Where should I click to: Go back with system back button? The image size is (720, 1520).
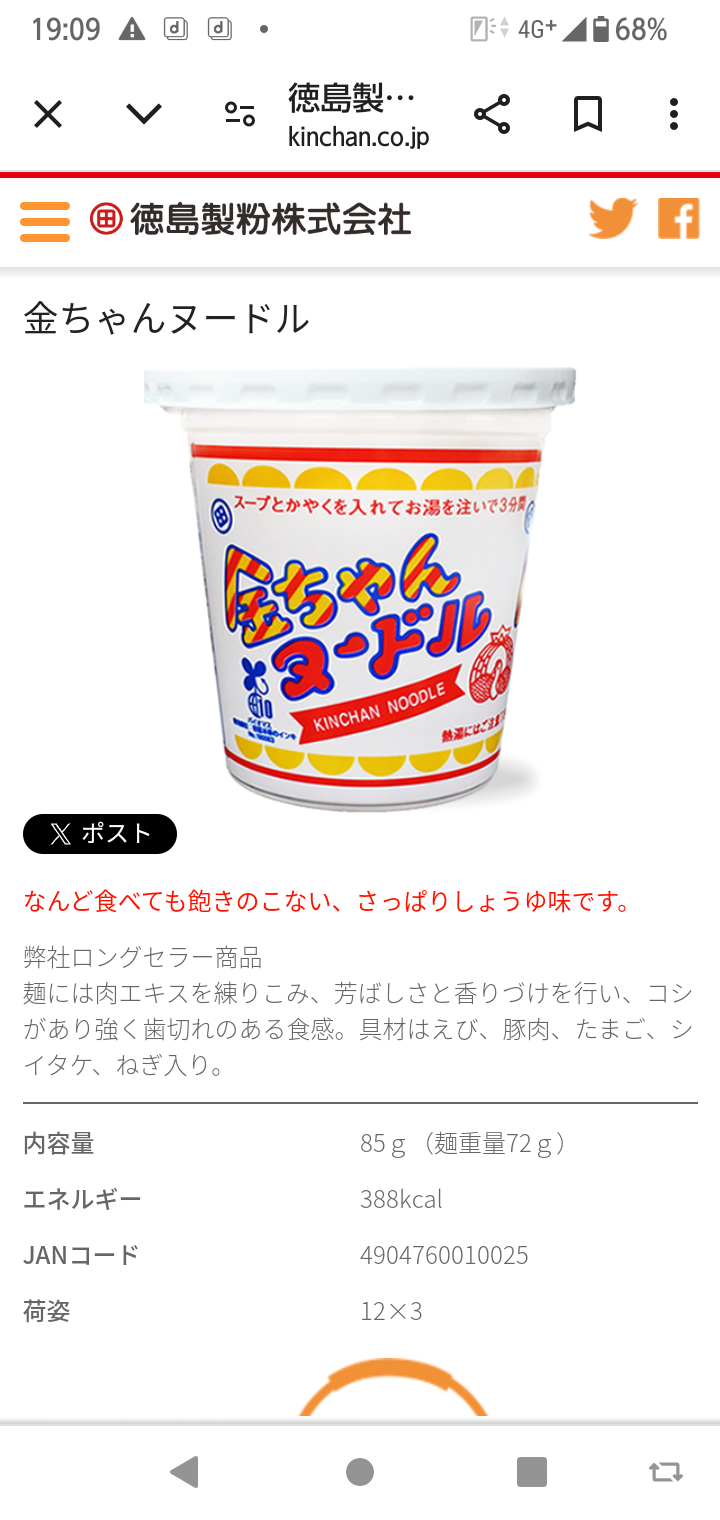pyautogui.click(x=185, y=1471)
